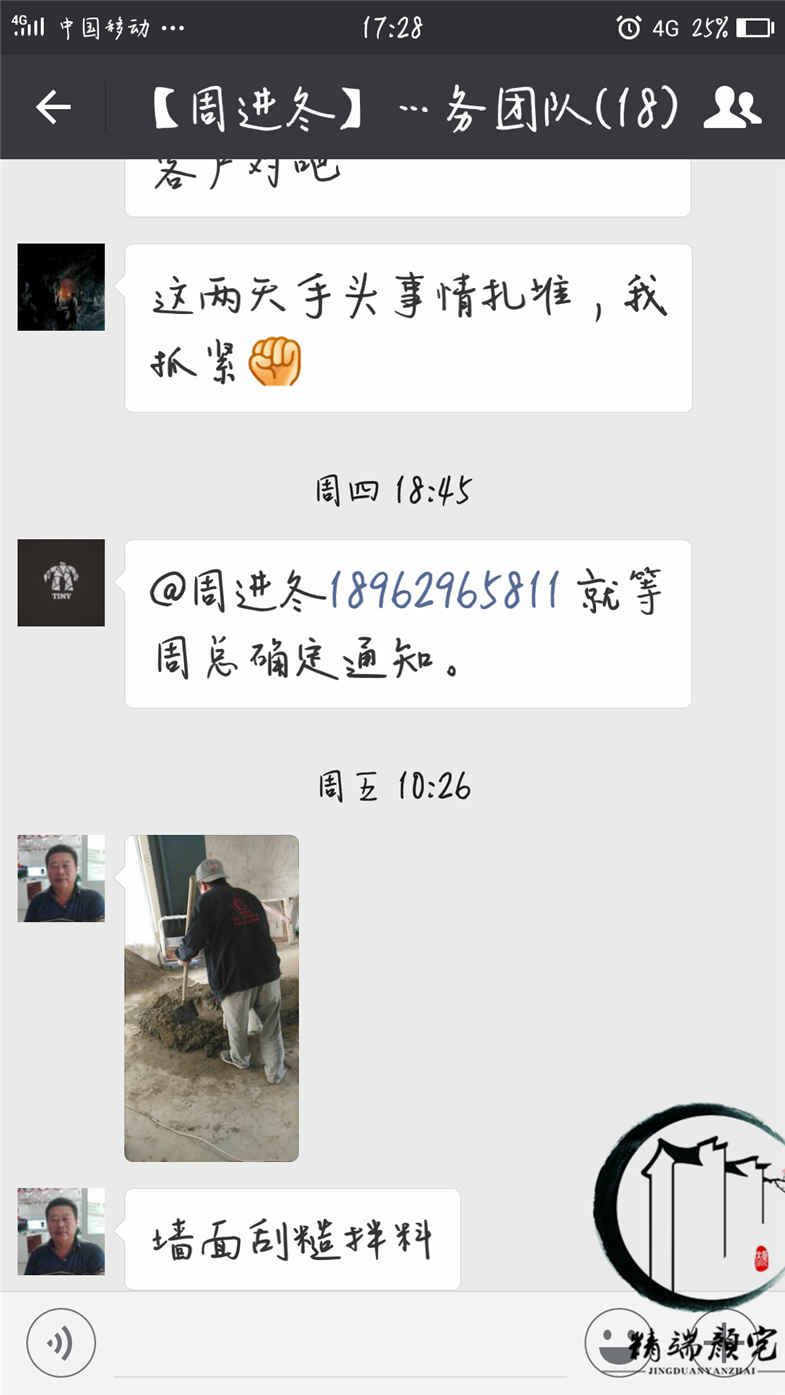The image size is (785, 1395).
Task: Open the worker mixing cement photo
Action: [x=211, y=997]
